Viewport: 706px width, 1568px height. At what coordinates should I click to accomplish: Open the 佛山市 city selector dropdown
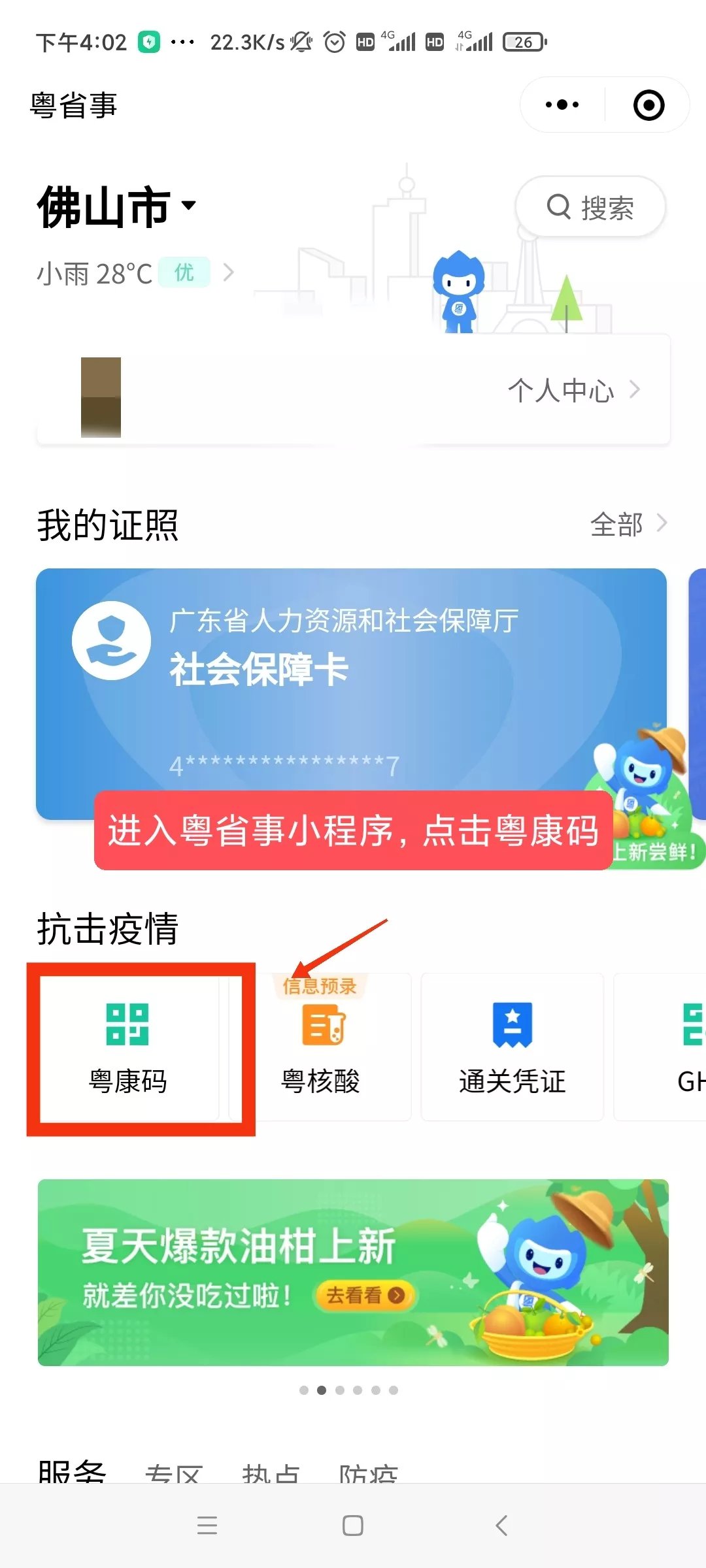[118, 207]
